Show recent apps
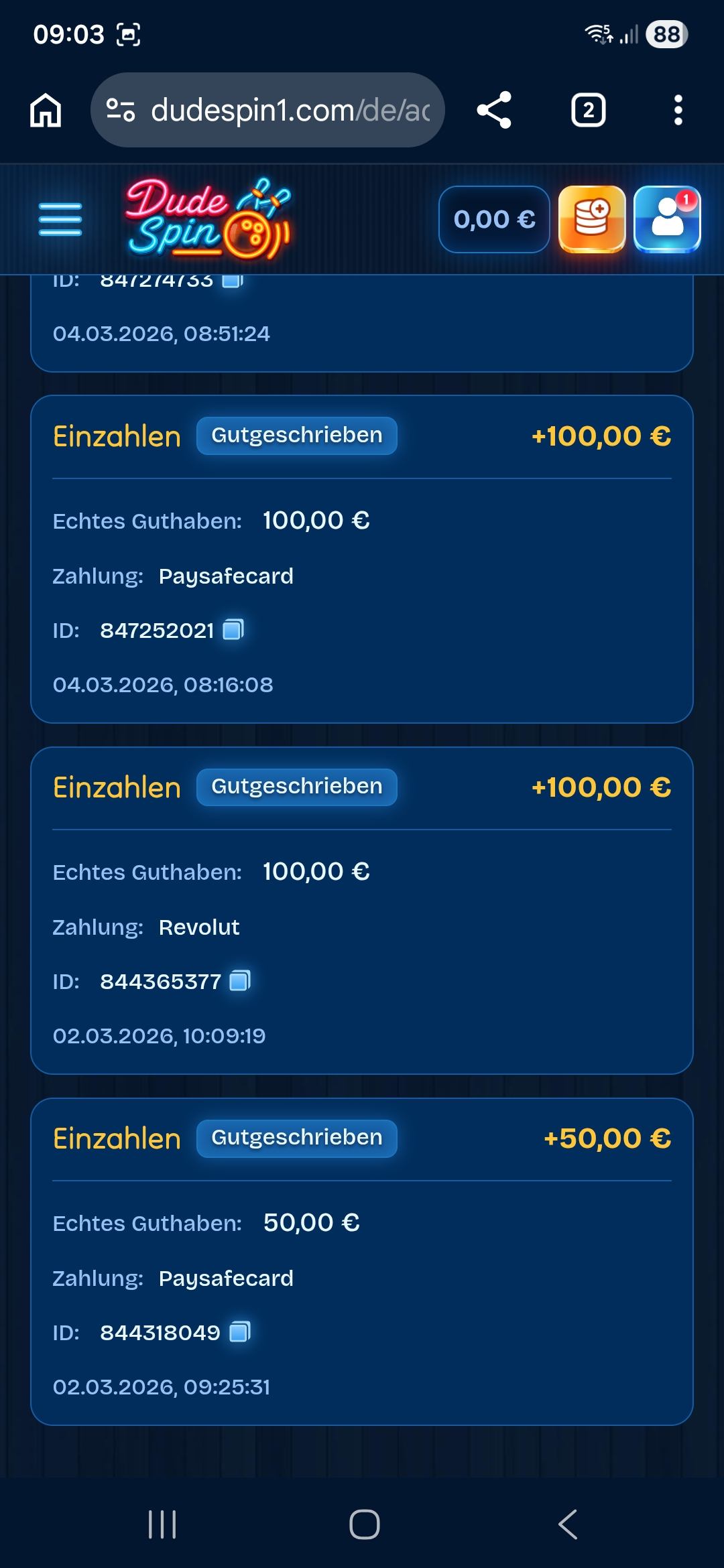724x1568 pixels. [x=162, y=1524]
